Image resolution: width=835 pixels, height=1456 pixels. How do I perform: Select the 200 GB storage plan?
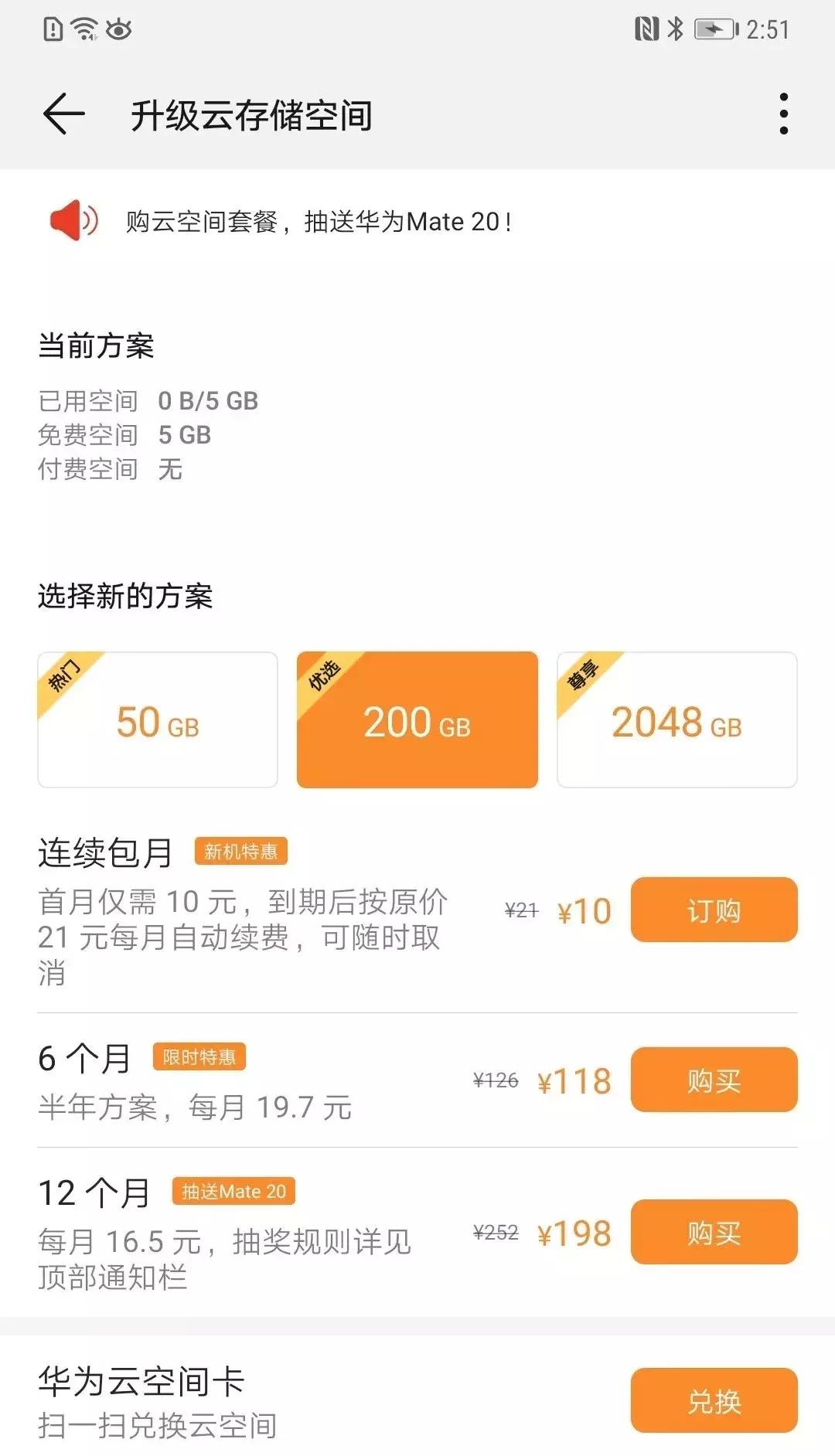click(417, 719)
